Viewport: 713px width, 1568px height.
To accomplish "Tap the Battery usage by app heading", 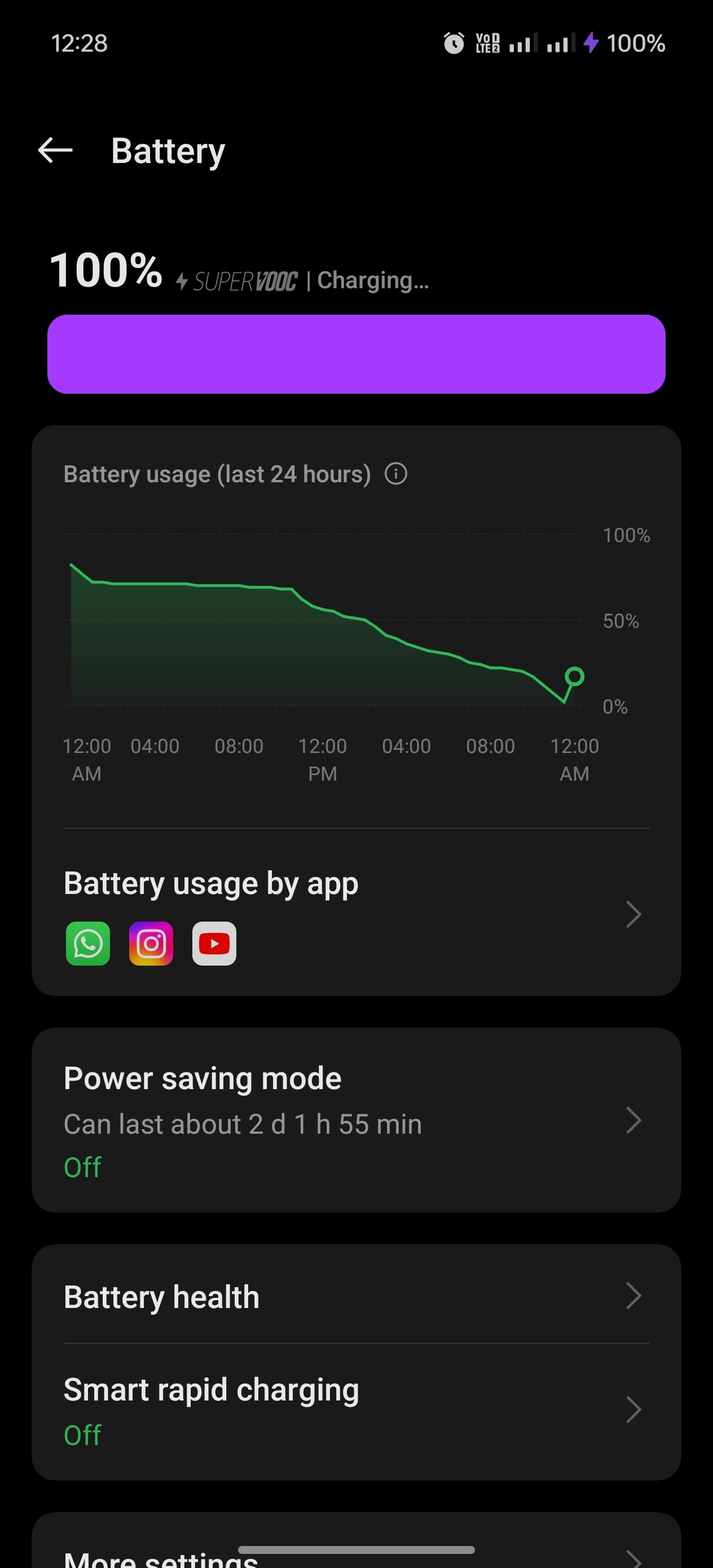I will point(210,883).
